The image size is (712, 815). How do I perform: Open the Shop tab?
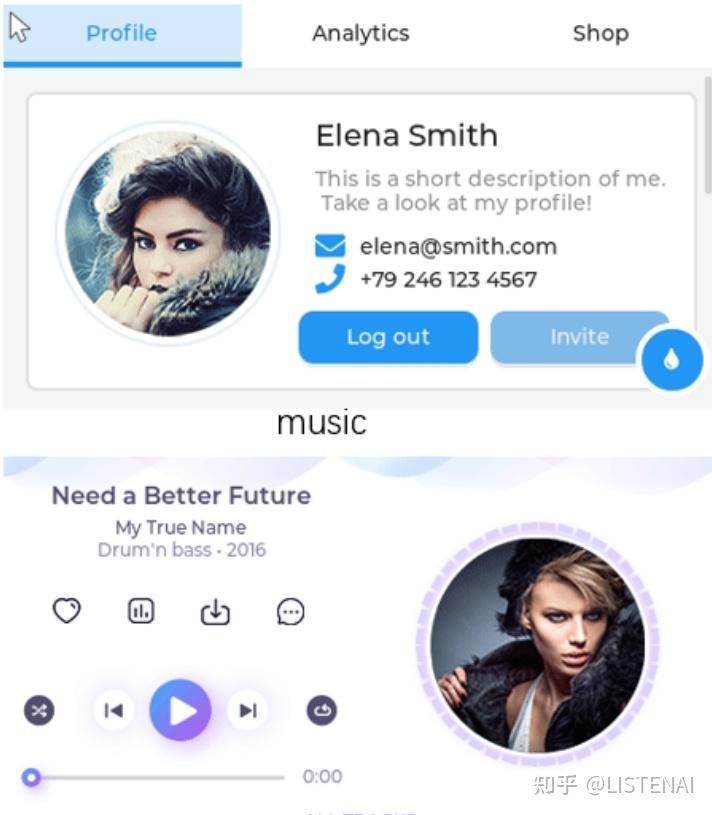point(600,33)
